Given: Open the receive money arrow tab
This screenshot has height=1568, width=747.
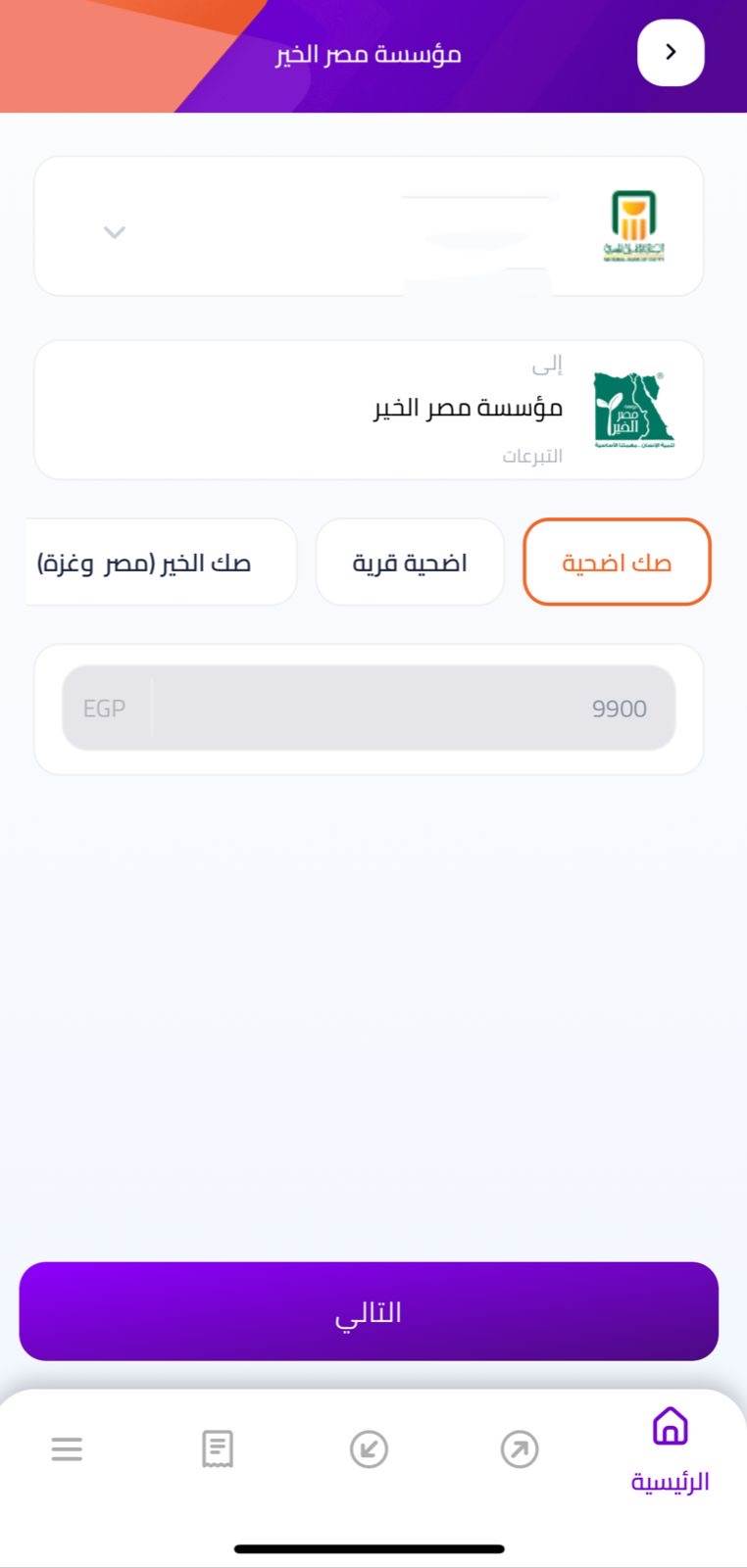Looking at the screenshot, I should pos(369,1448).
